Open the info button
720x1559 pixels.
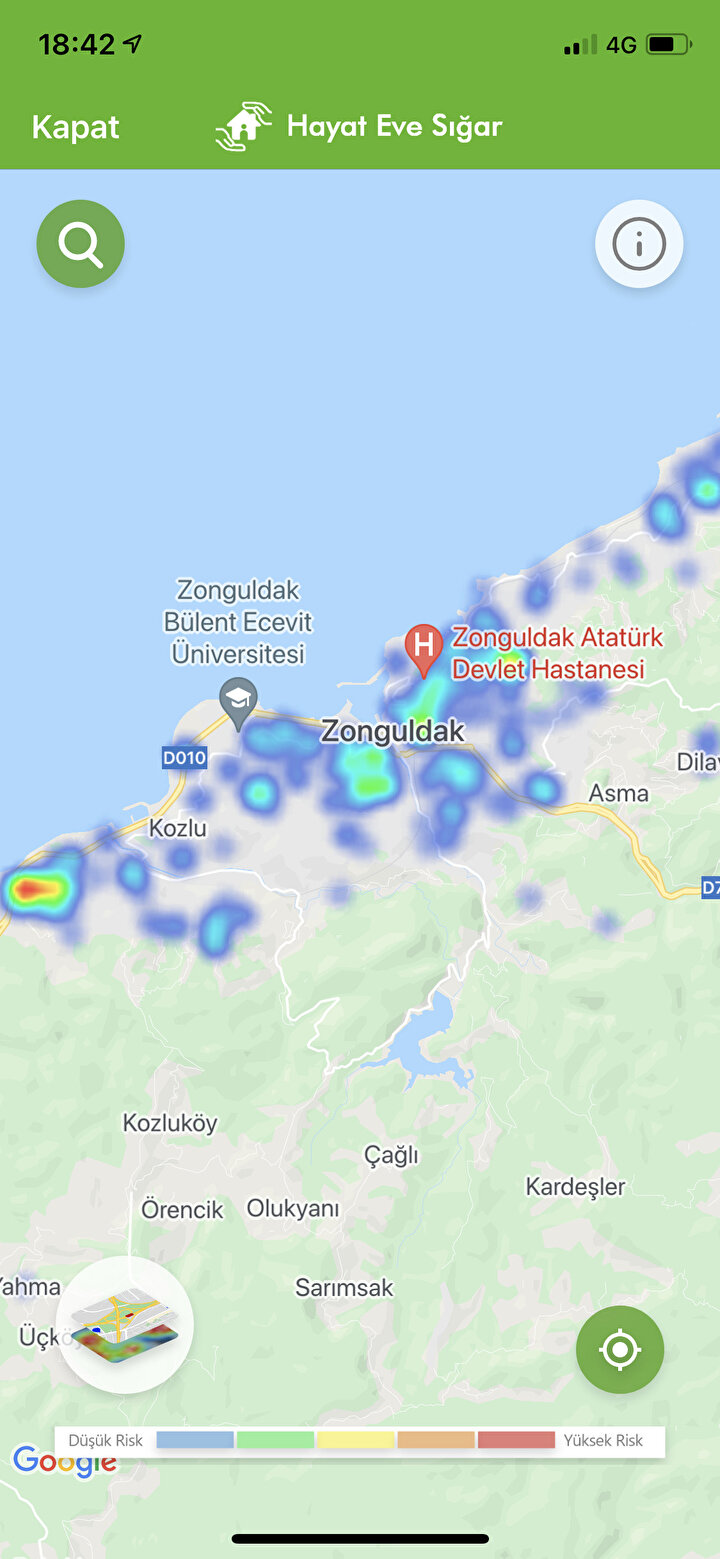click(639, 244)
